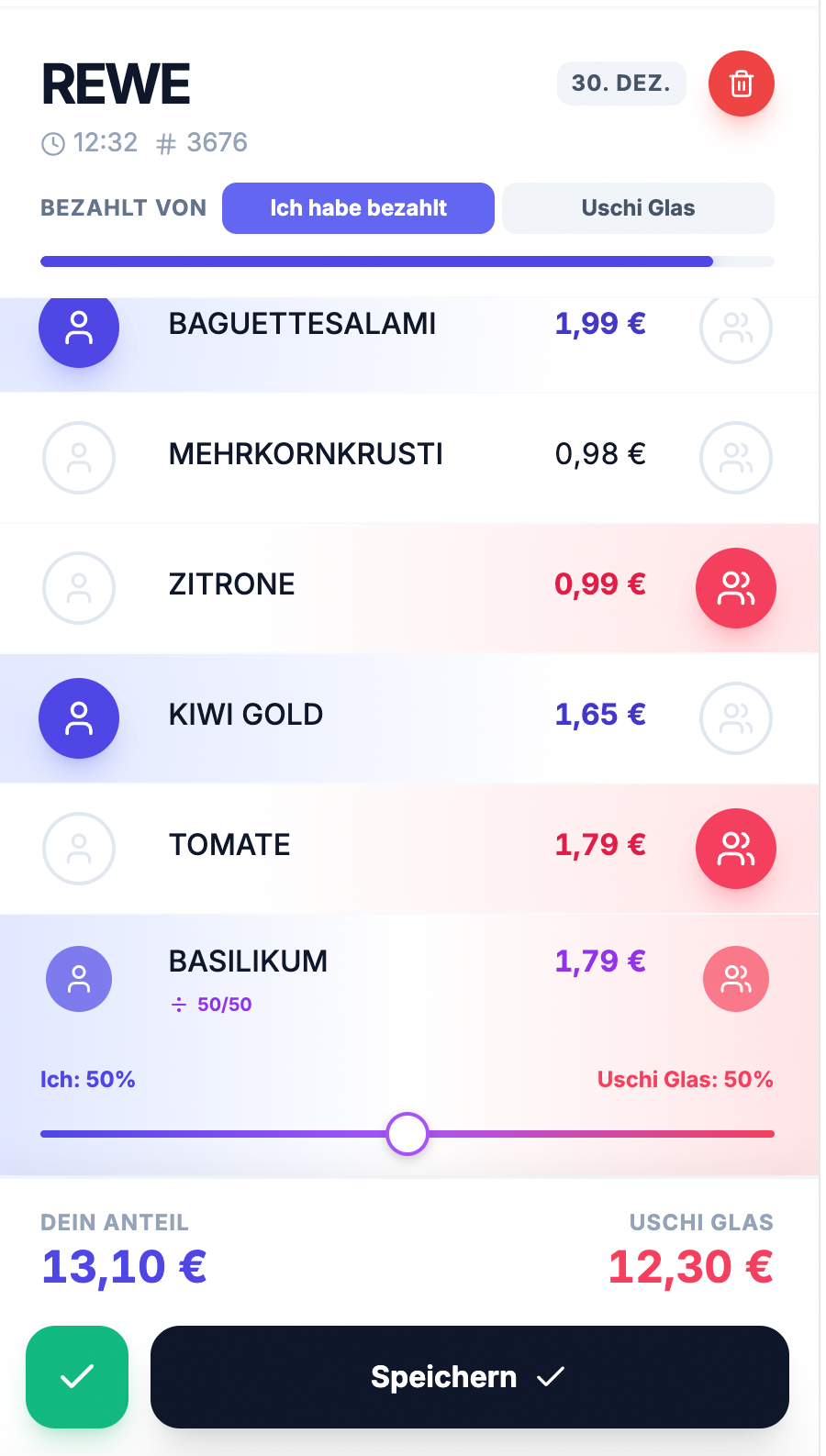Select "Ich habe bezahlt" as payer

[x=358, y=208]
